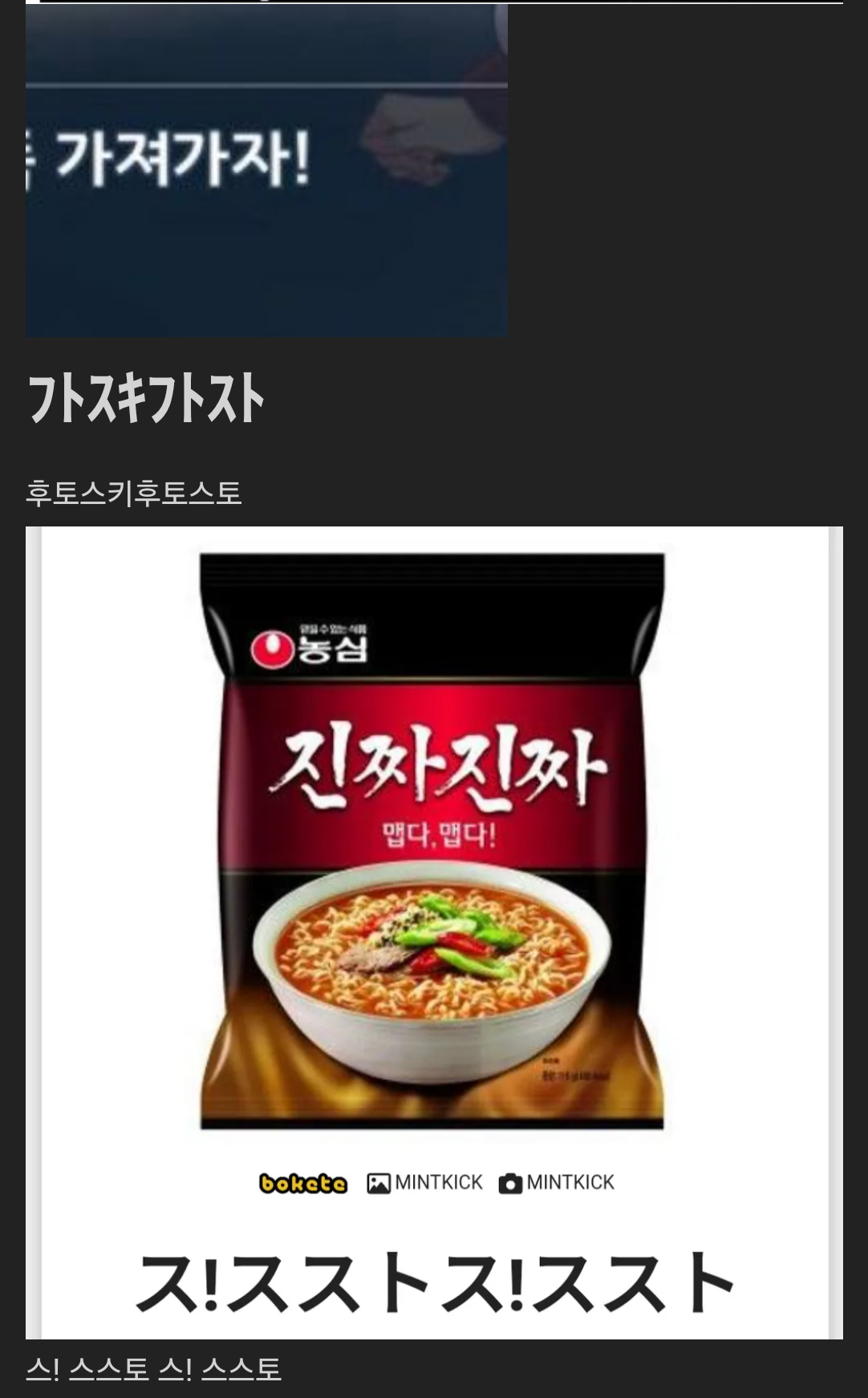Open the 진짜진짜 ramen package image
The height and width of the screenshot is (1398, 868).
433,843
